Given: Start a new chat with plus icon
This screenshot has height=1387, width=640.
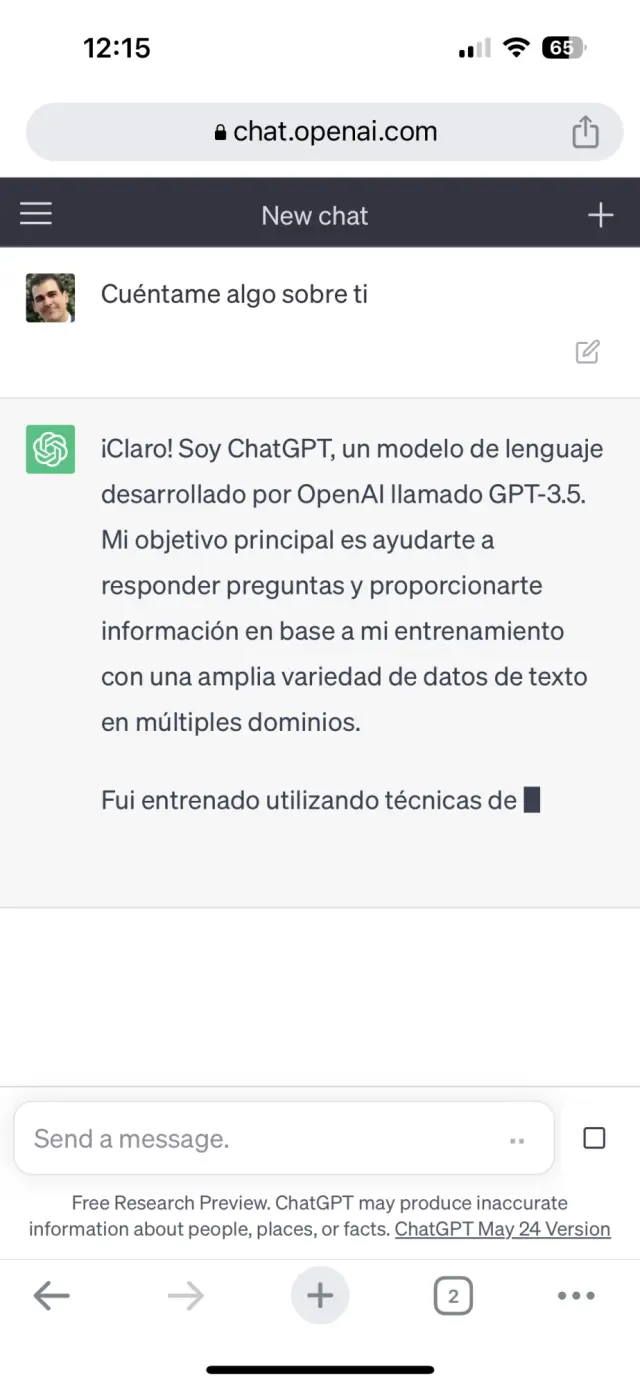Looking at the screenshot, I should coord(600,215).
